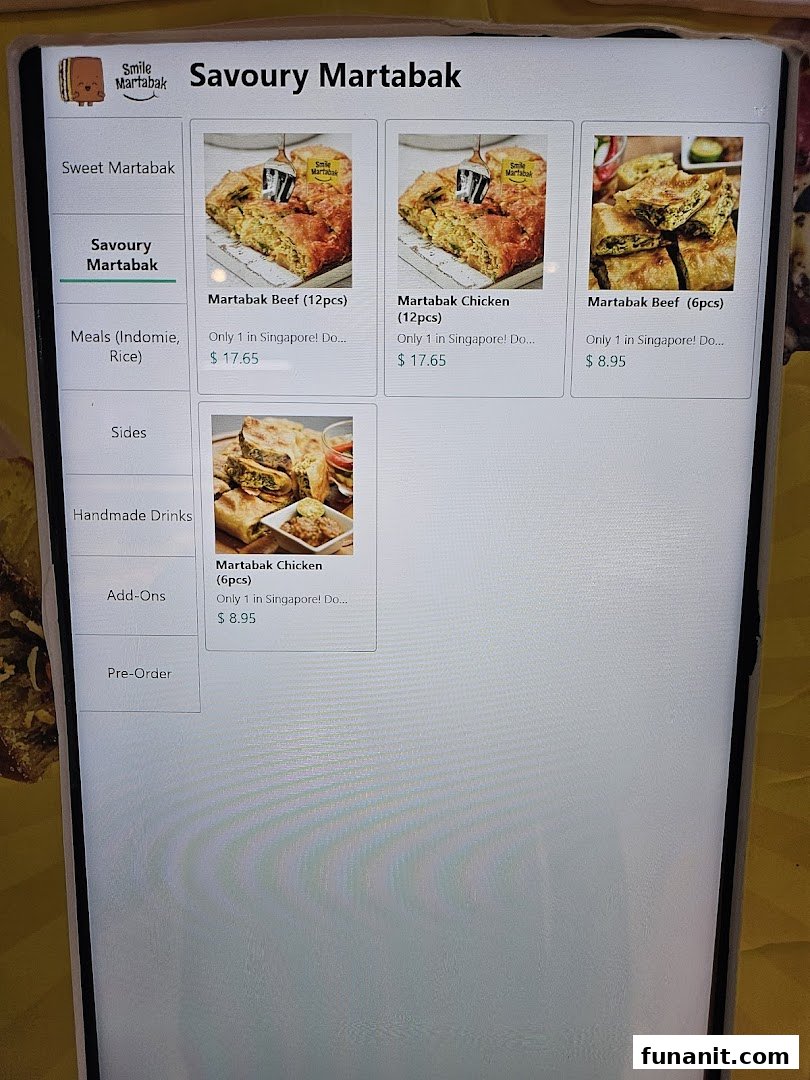Choose the Martabak Beef (12pcs) card

284,255
